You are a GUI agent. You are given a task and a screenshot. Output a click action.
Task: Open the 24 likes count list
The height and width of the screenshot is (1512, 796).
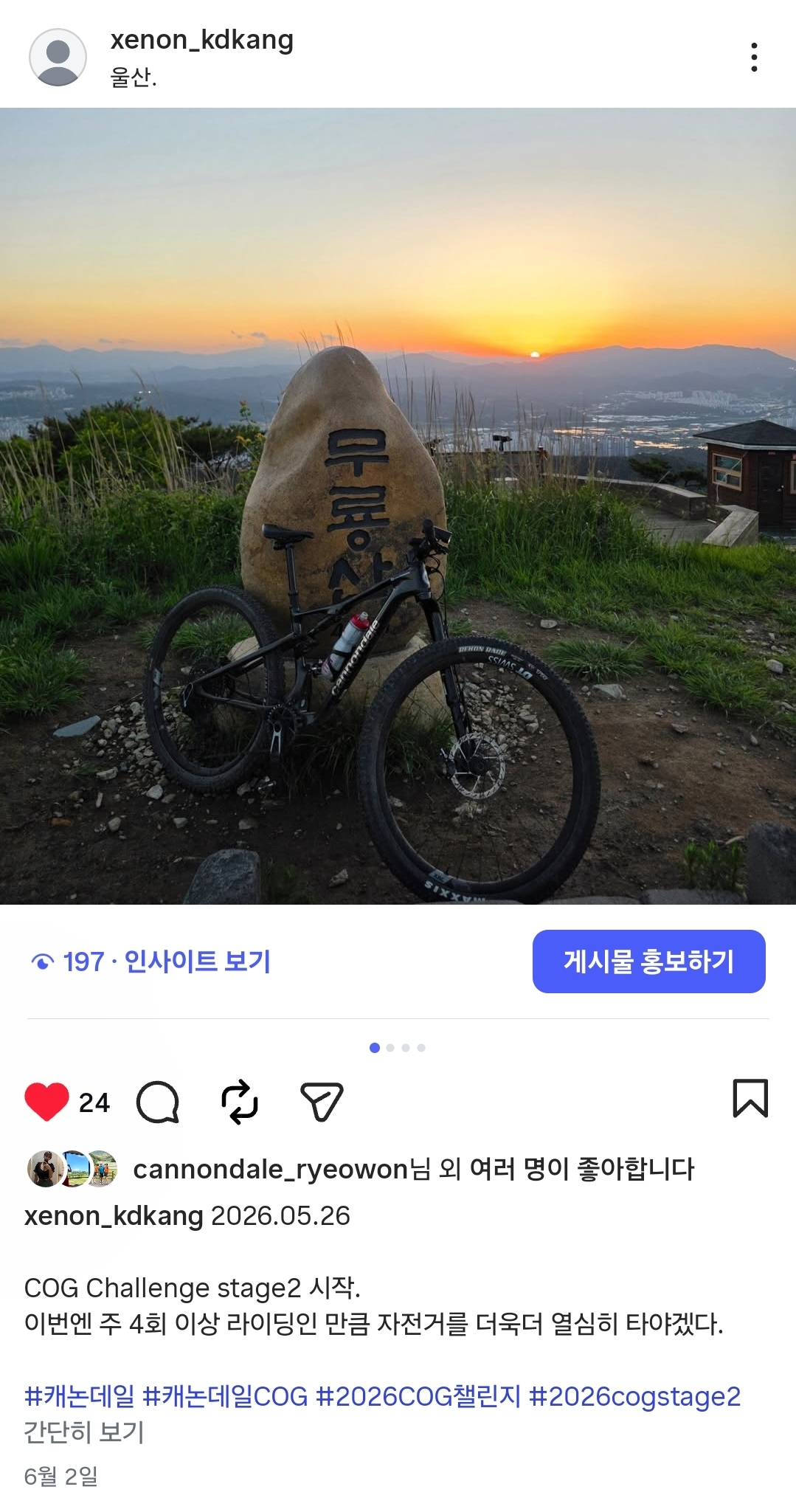94,1102
